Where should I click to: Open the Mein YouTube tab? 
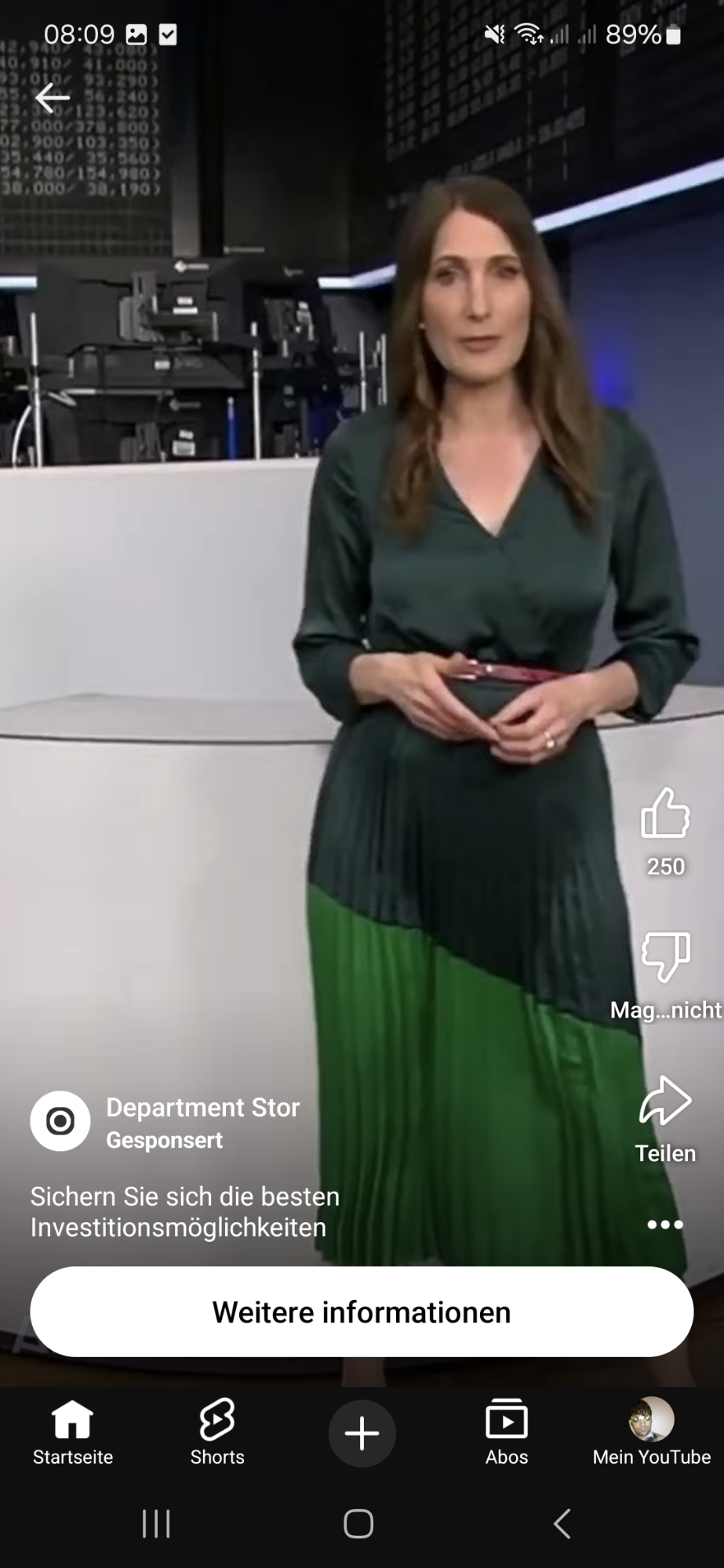tap(651, 1433)
